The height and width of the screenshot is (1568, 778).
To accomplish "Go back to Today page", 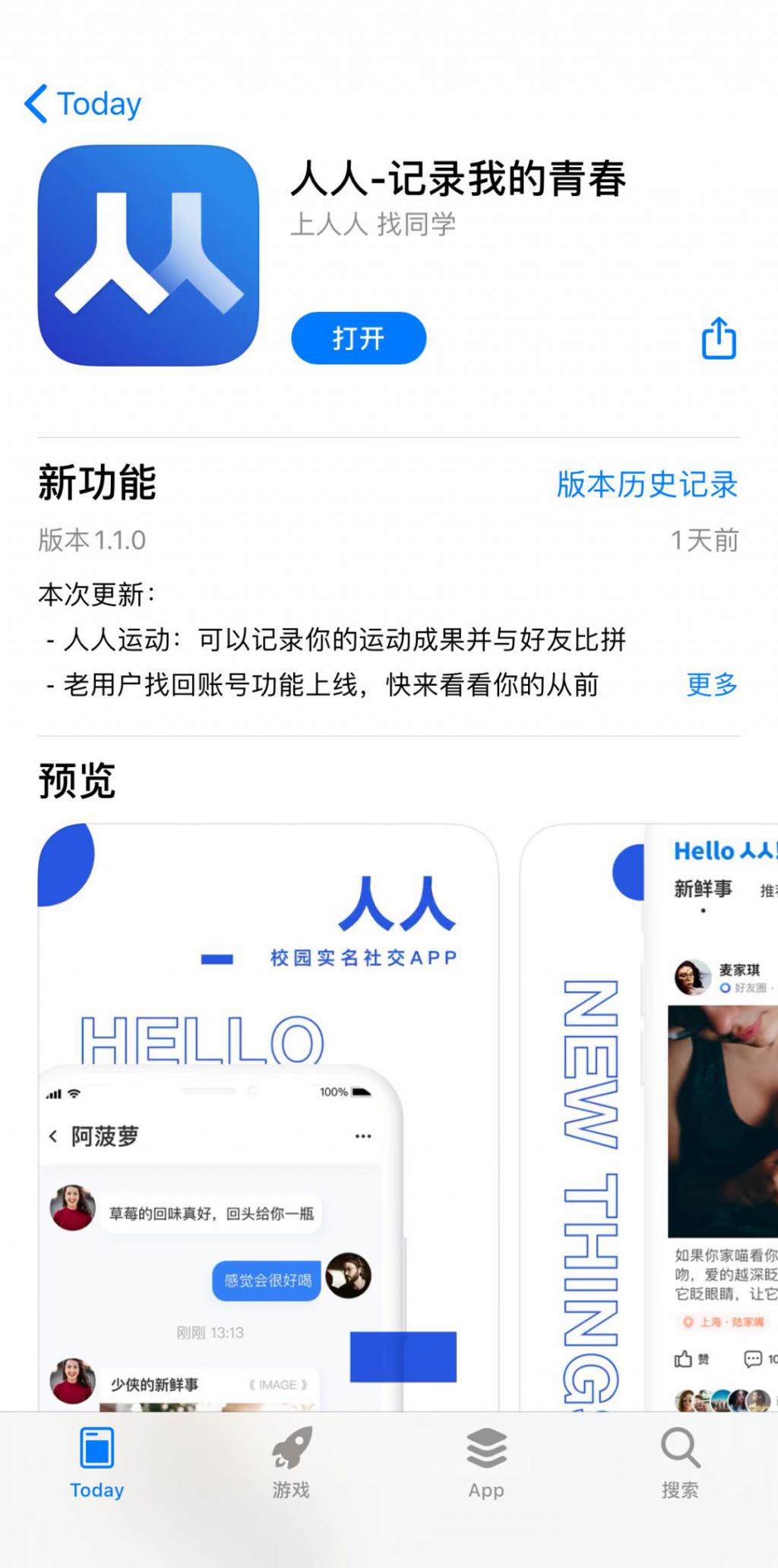I will pyautogui.click(x=84, y=104).
